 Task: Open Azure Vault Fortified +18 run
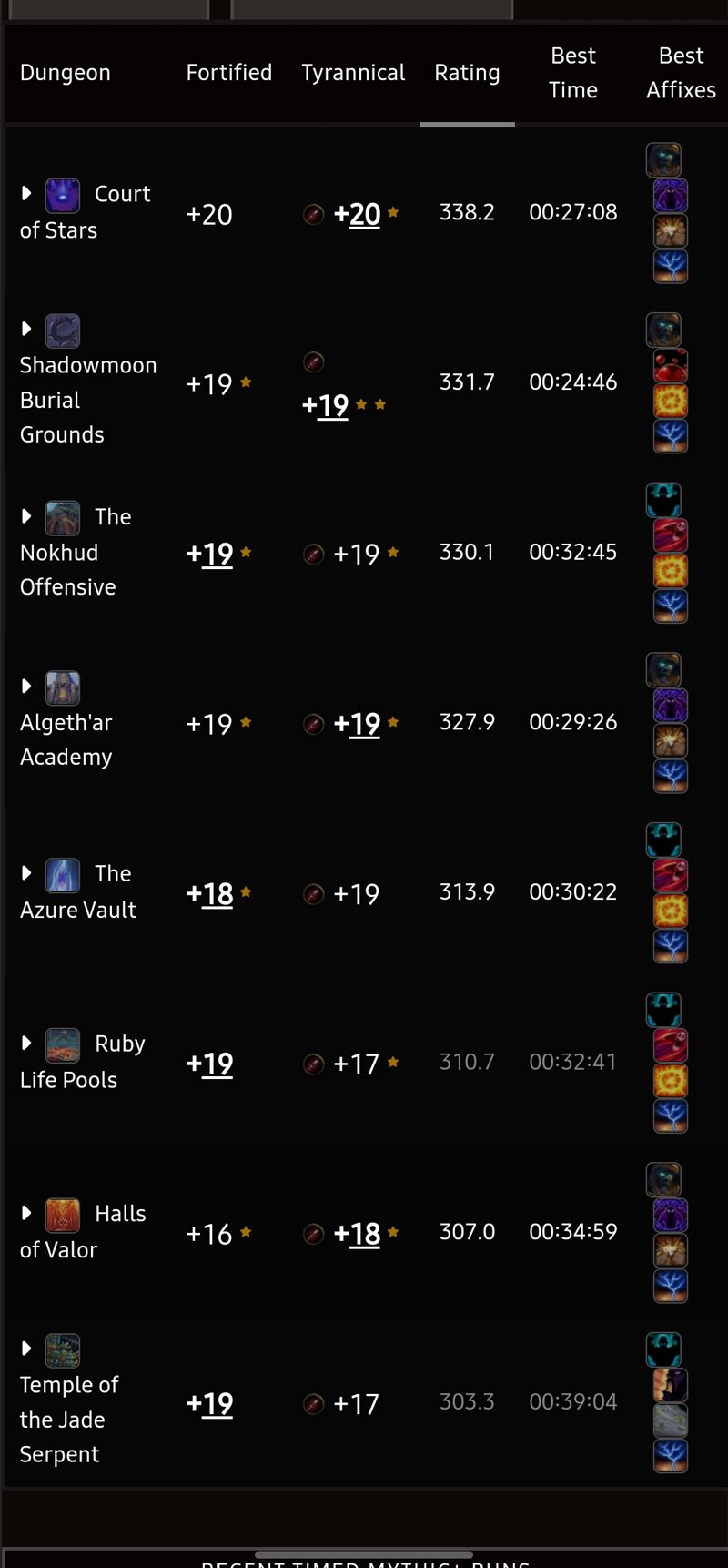[x=210, y=894]
